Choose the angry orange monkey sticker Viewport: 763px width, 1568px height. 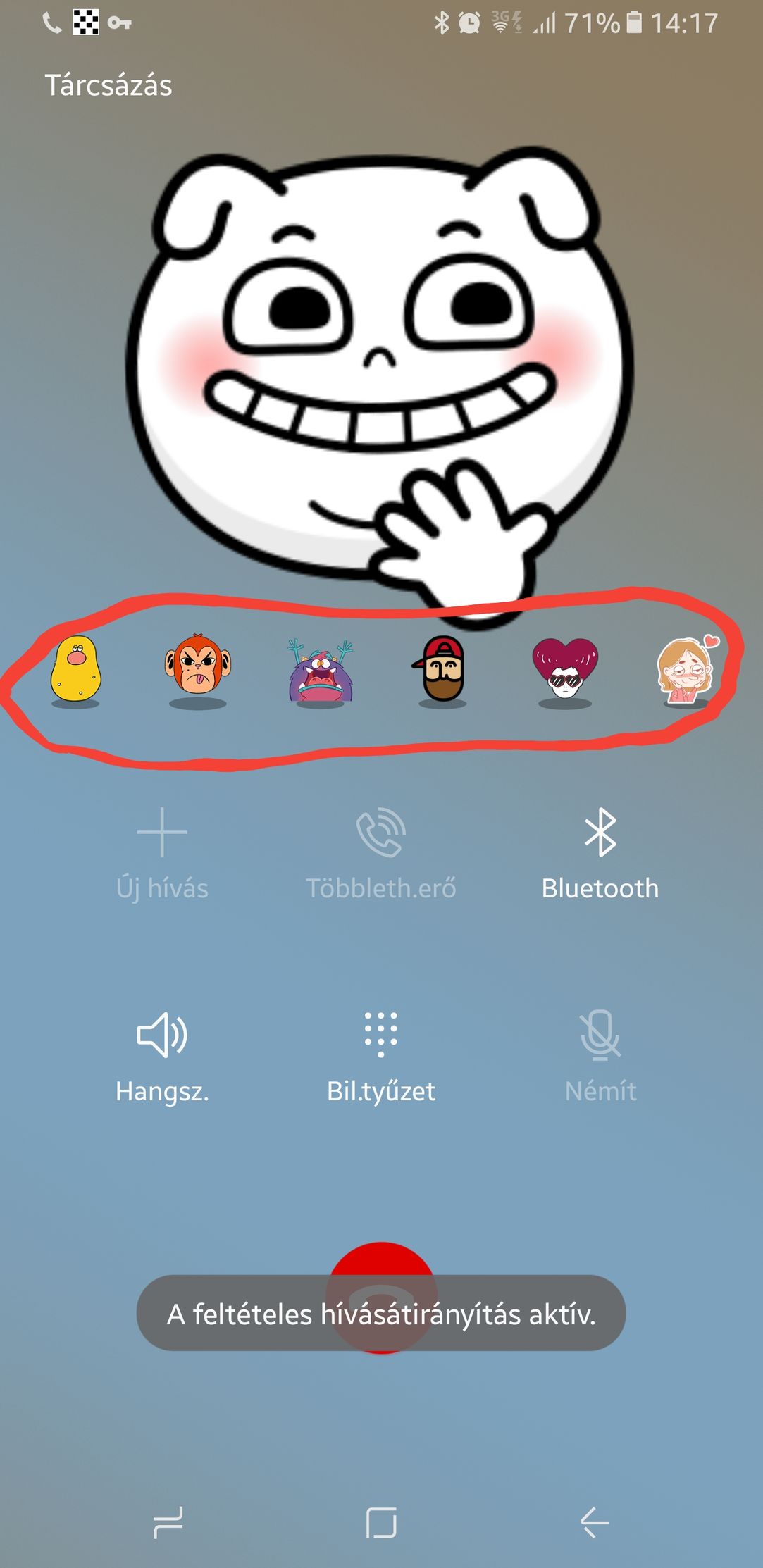[x=197, y=668]
